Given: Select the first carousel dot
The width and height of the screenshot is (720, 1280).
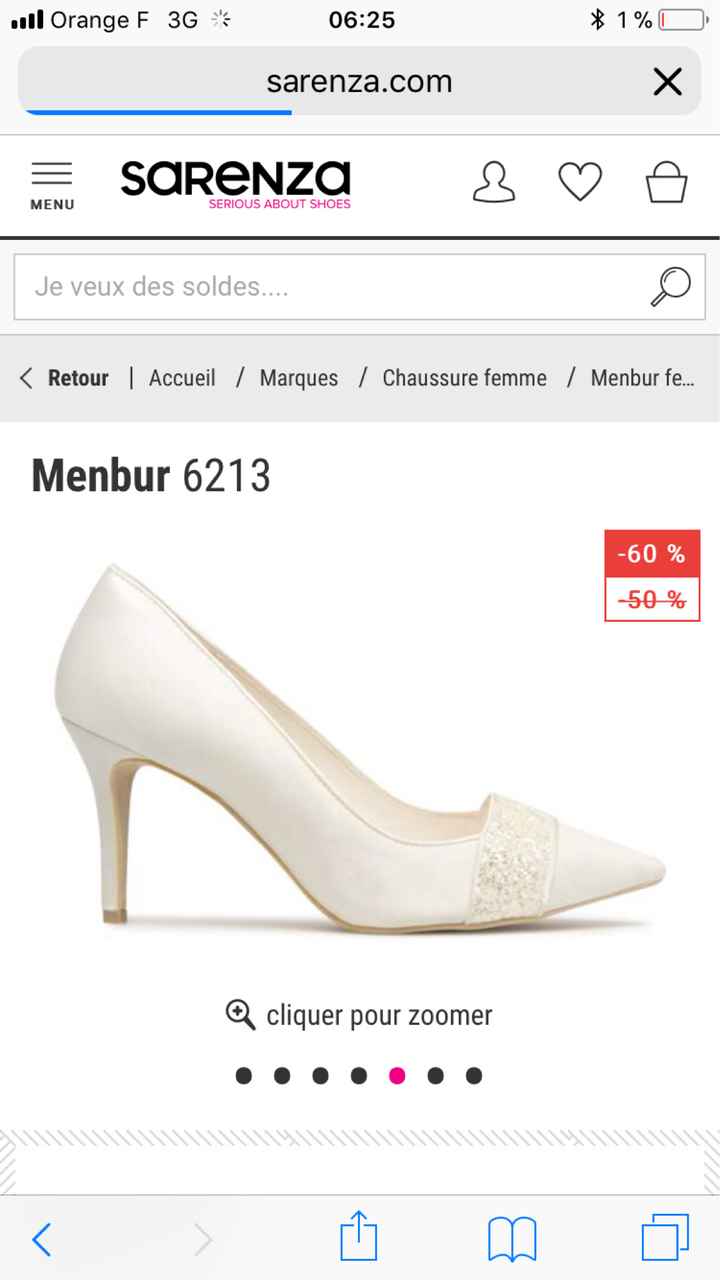Looking at the screenshot, I should pyautogui.click(x=243, y=1076).
